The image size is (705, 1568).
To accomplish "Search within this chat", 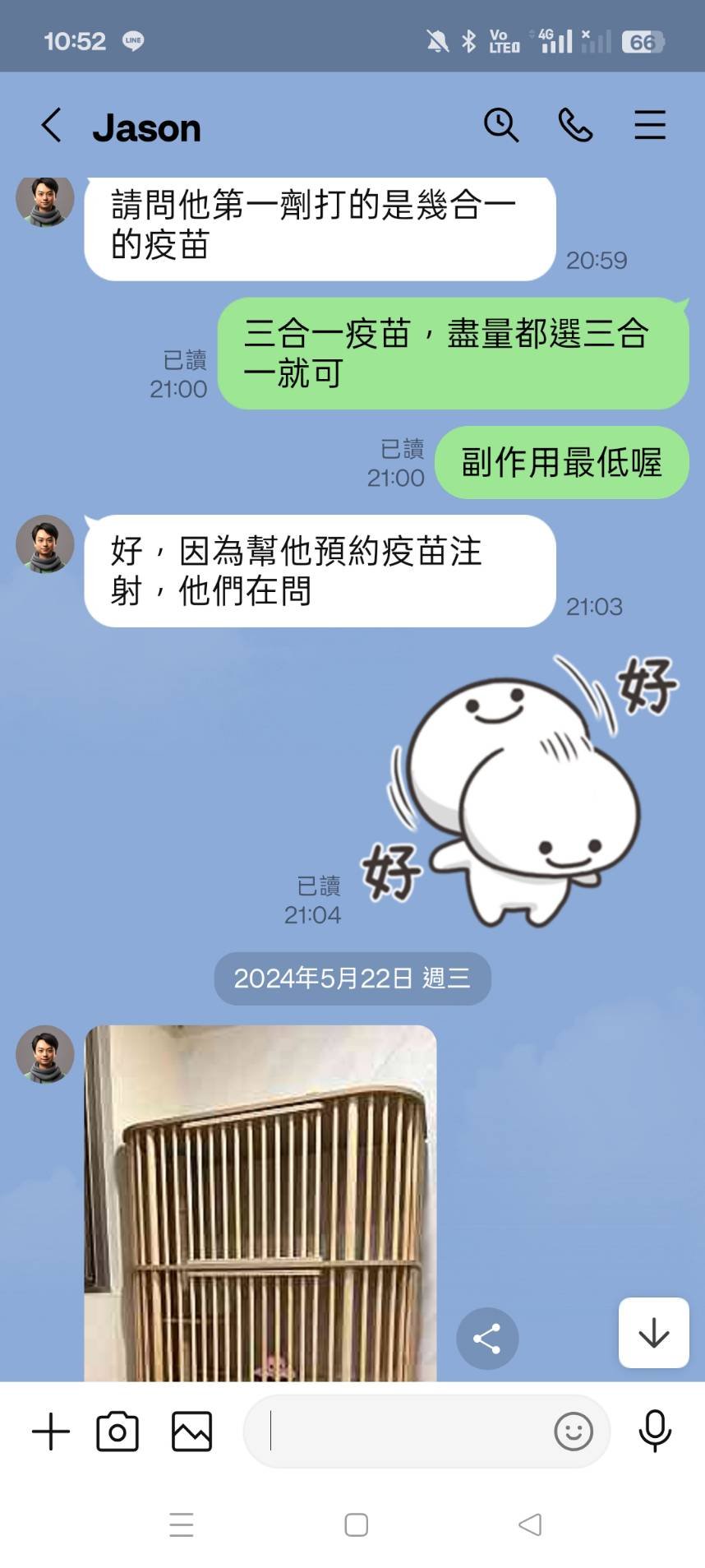I will (x=500, y=126).
